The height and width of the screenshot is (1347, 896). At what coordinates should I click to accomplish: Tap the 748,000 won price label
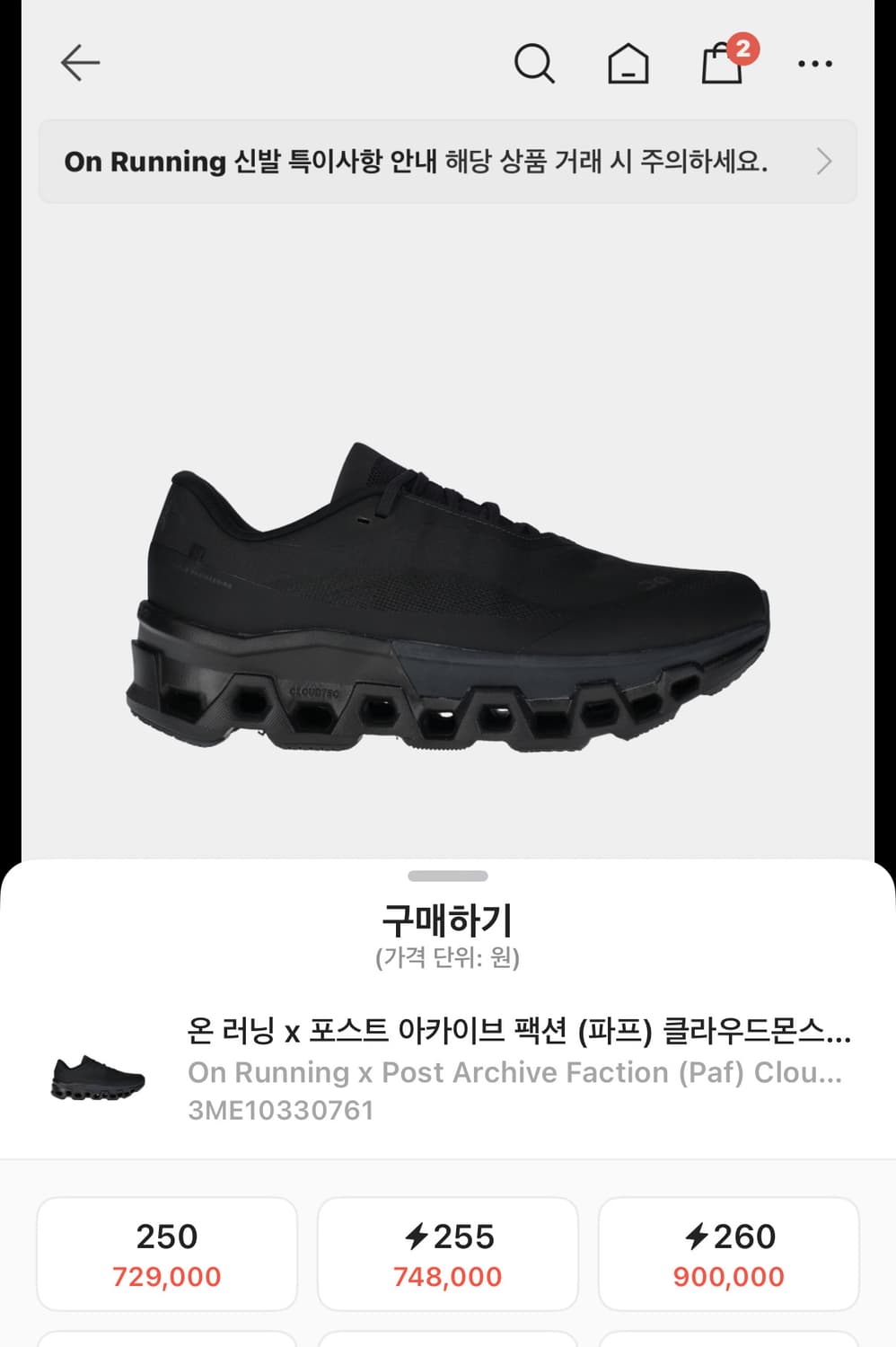pos(448,1276)
